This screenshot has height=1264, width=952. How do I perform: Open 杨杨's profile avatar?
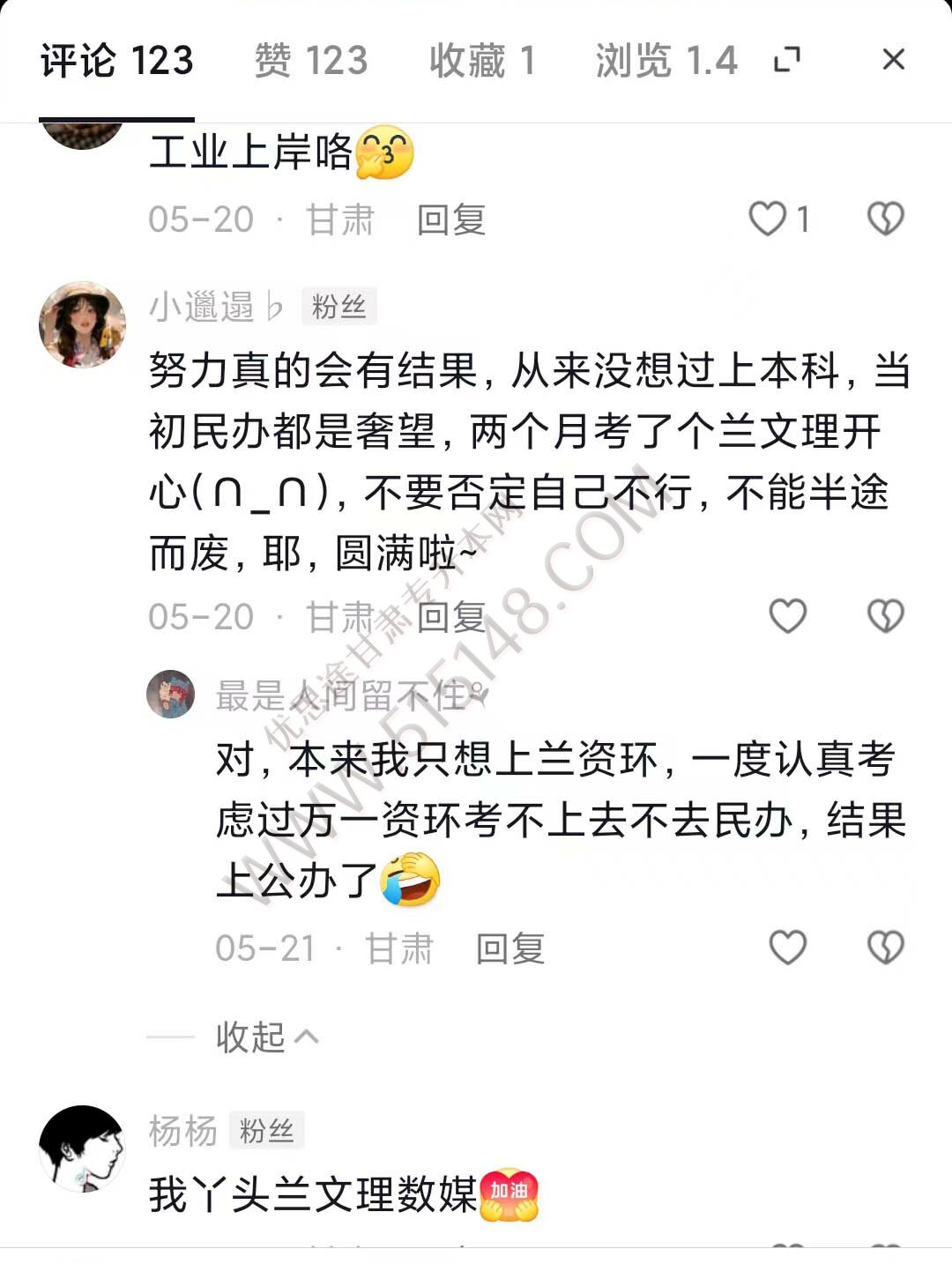pyautogui.click(x=83, y=1149)
